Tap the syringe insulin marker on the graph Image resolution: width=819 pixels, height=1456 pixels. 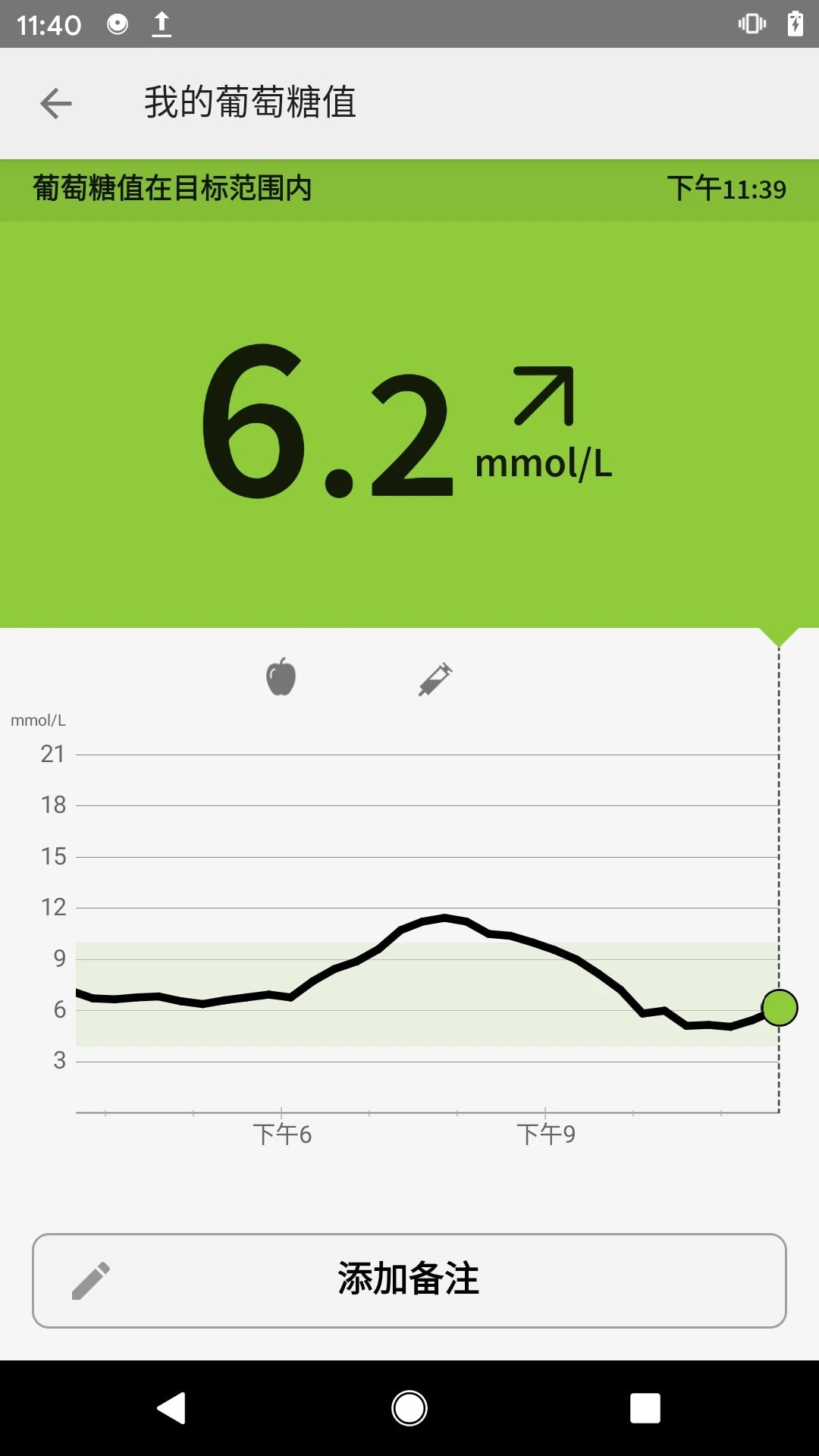point(435,677)
